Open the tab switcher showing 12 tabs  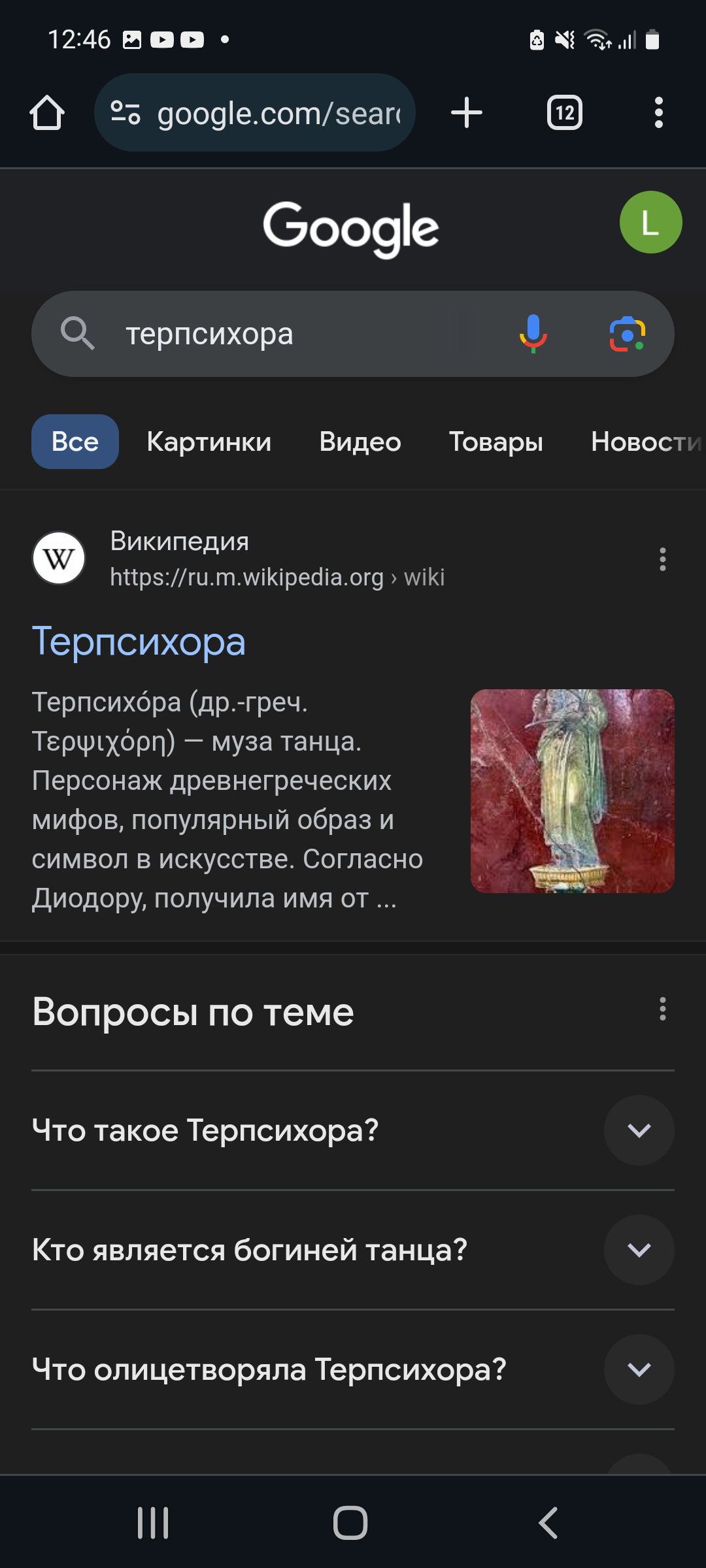click(565, 112)
